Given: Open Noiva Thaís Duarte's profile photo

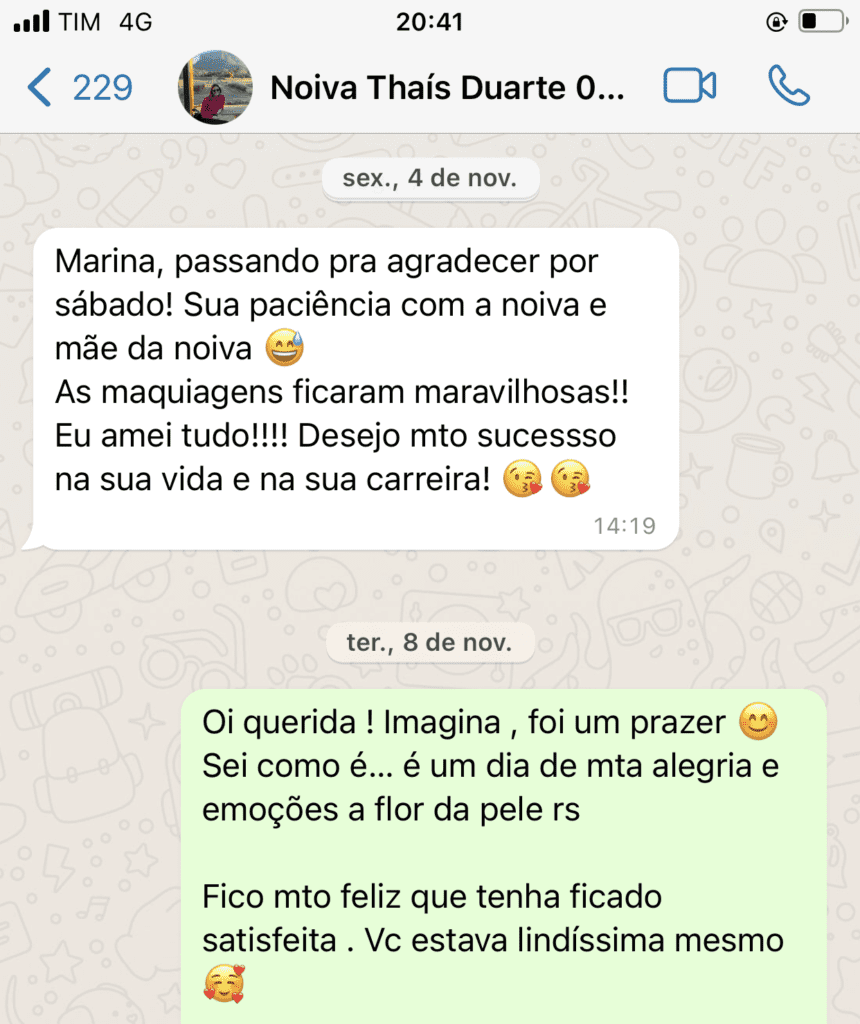Looking at the screenshot, I should pos(214,88).
